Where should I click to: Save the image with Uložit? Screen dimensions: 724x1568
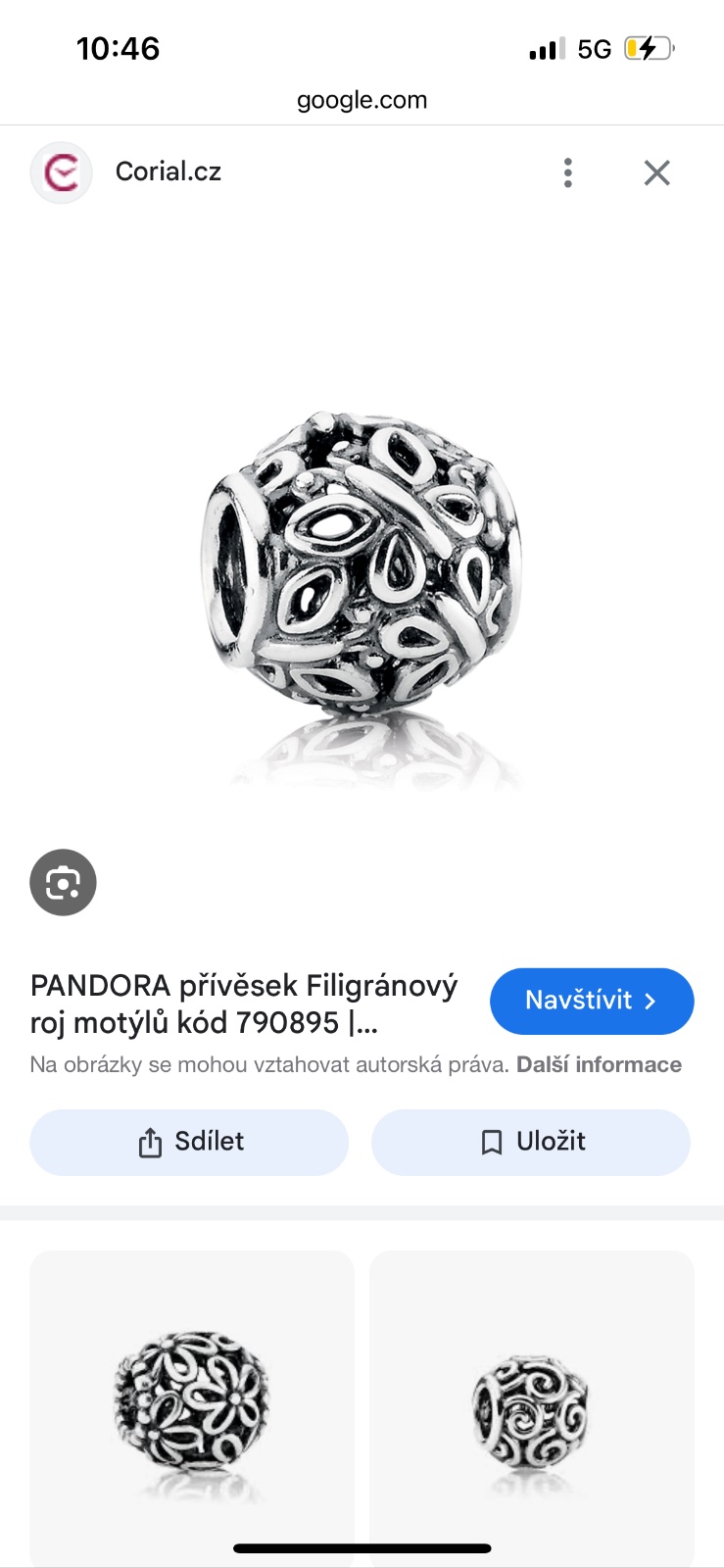click(531, 1142)
